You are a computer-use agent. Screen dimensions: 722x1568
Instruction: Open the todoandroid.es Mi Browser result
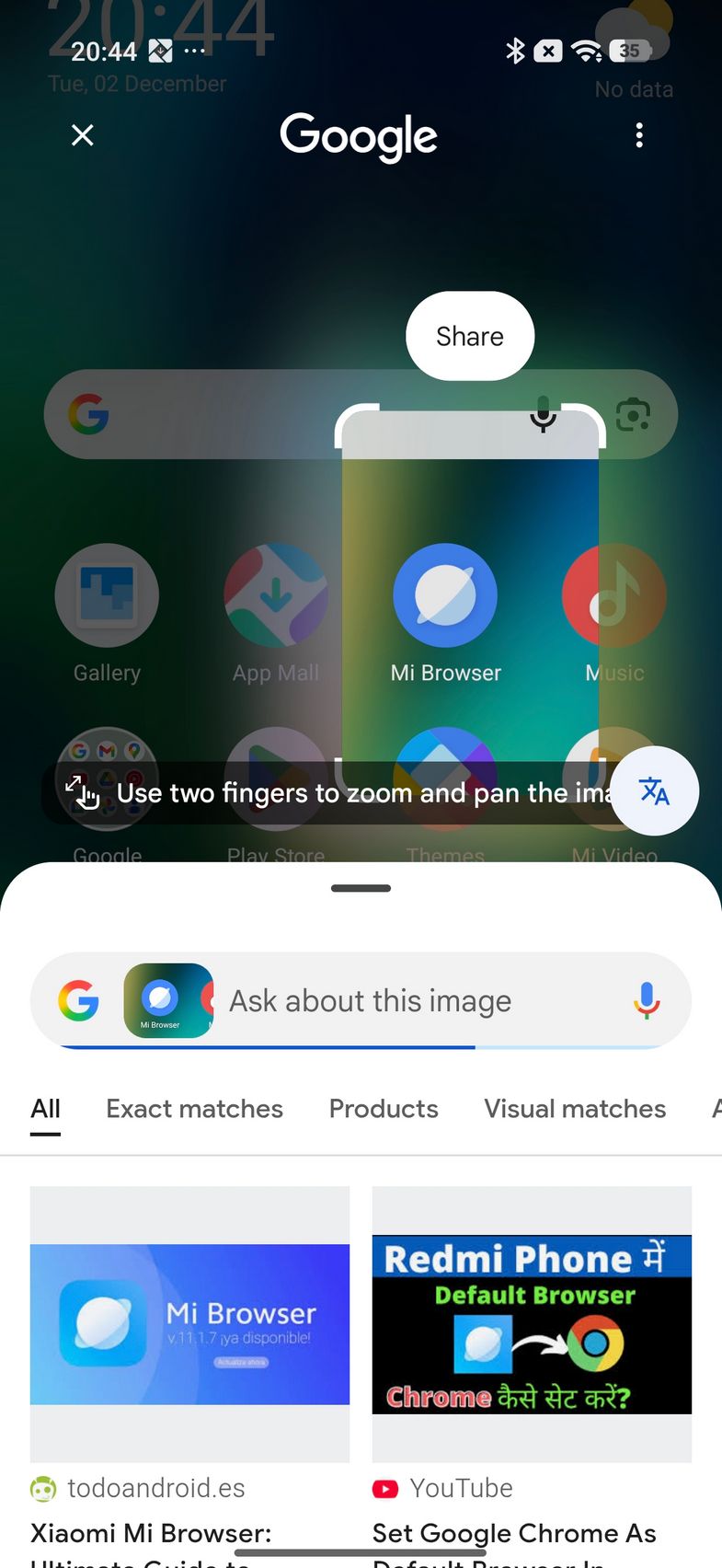189,1325
